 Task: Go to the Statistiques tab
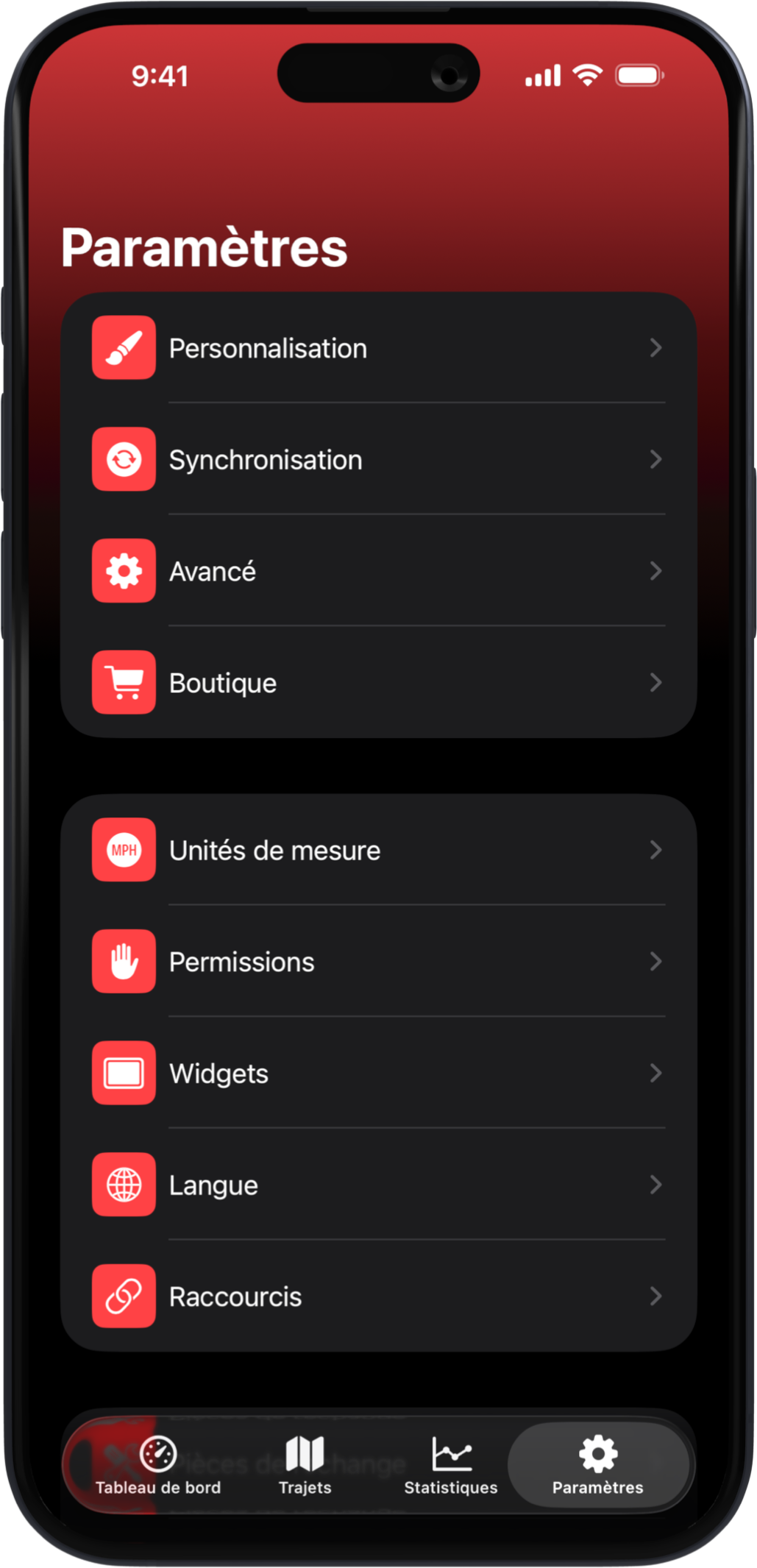(451, 1465)
